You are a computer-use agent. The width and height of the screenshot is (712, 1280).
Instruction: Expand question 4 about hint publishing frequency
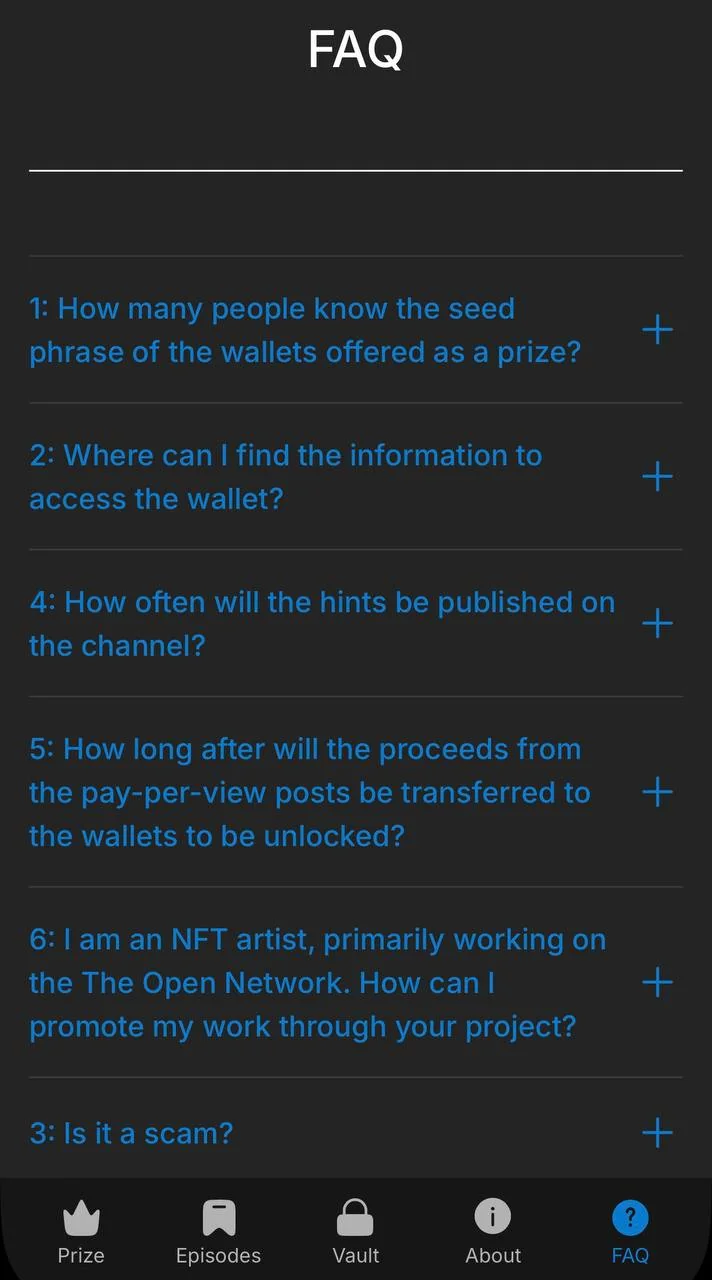click(x=356, y=624)
